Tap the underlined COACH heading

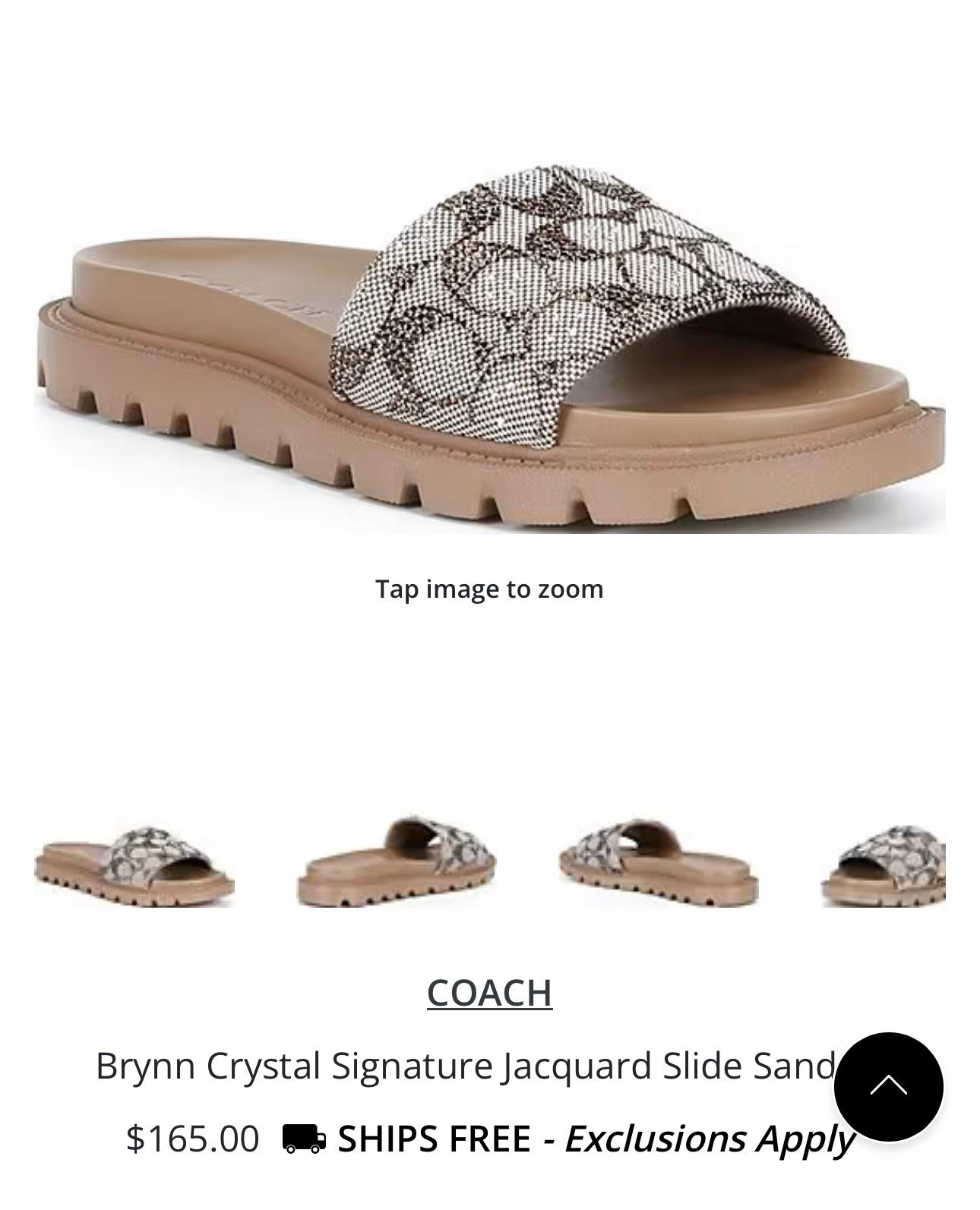pyautogui.click(x=490, y=991)
